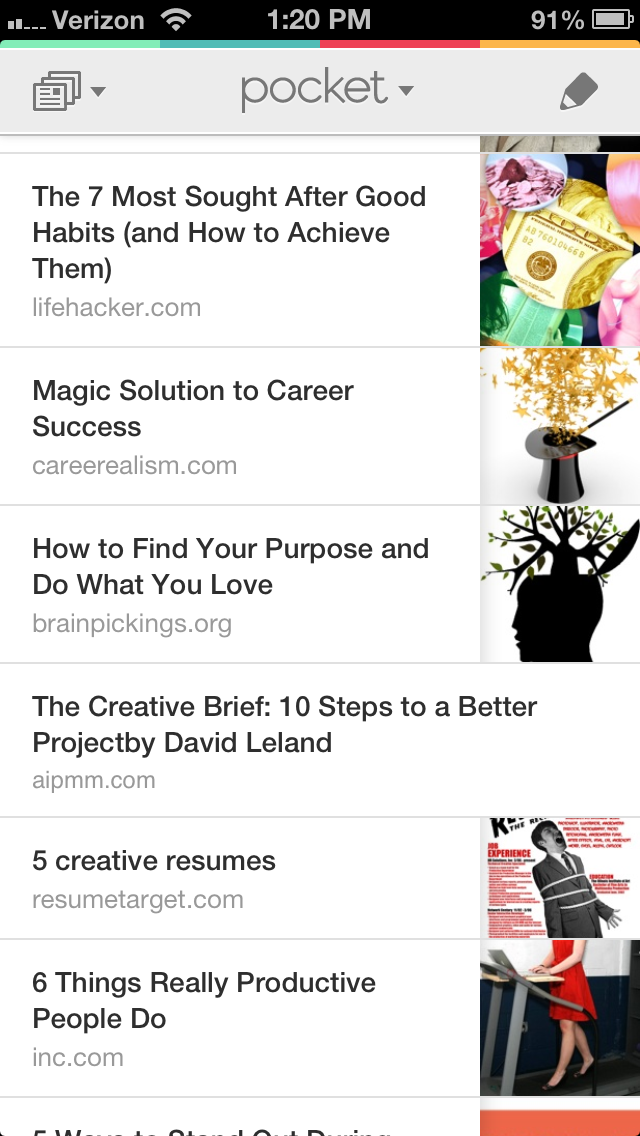Expand the pocket title menu
The image size is (640, 1136).
(x=326, y=91)
